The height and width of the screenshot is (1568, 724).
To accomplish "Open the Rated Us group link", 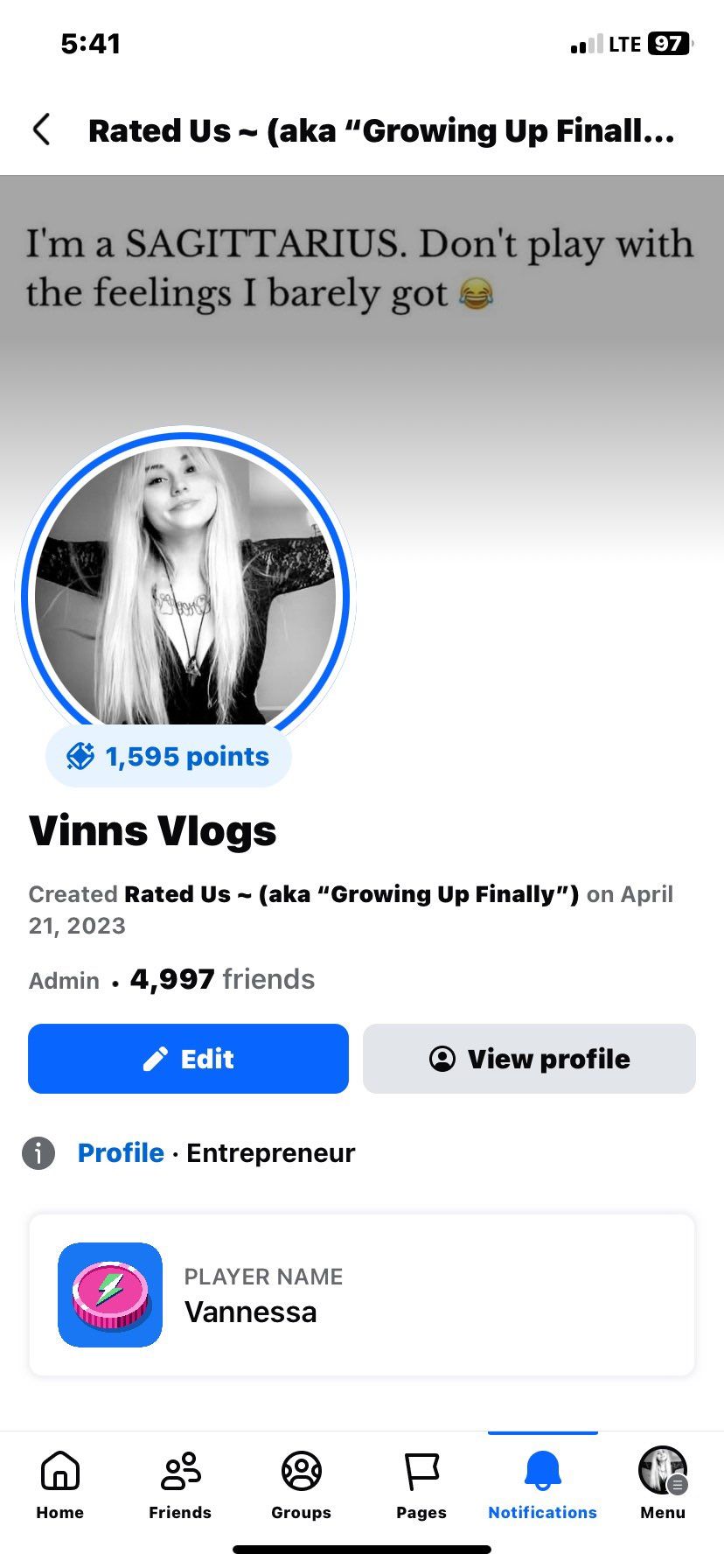I will click(x=351, y=894).
